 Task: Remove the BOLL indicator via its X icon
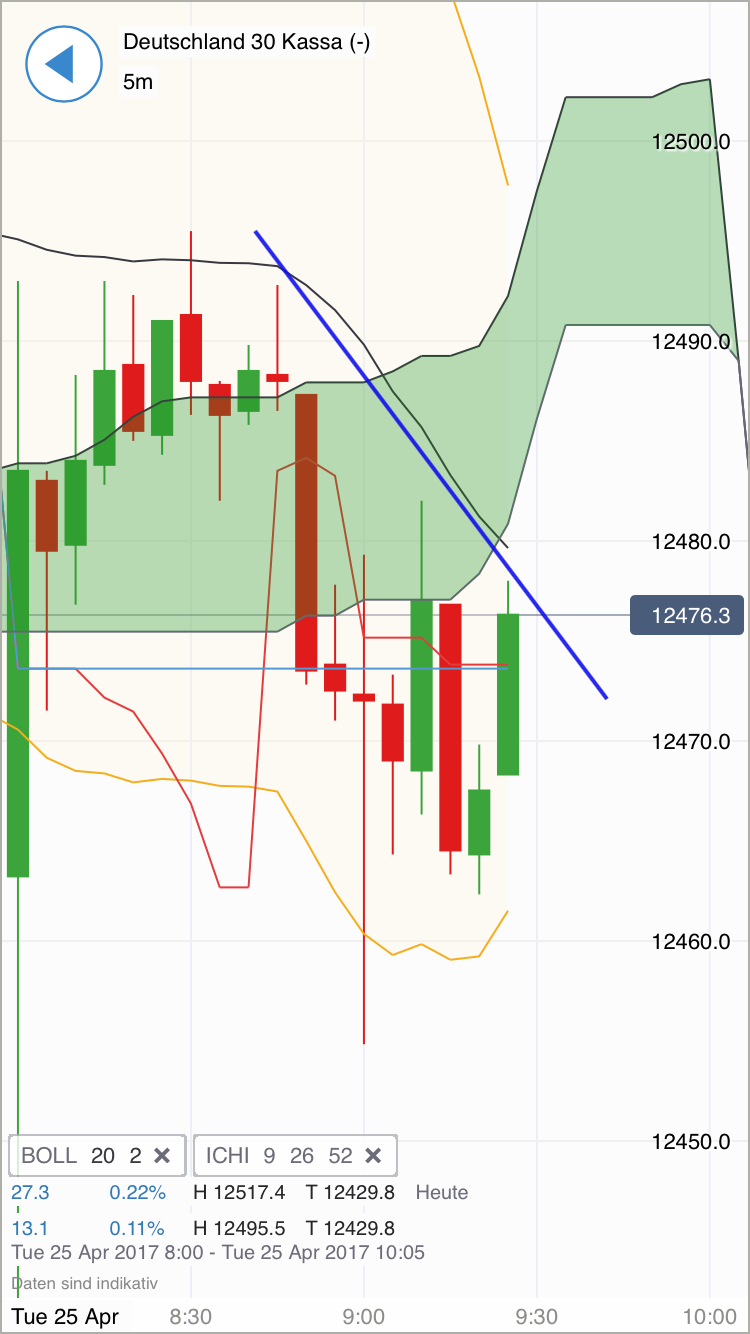[x=162, y=1155]
